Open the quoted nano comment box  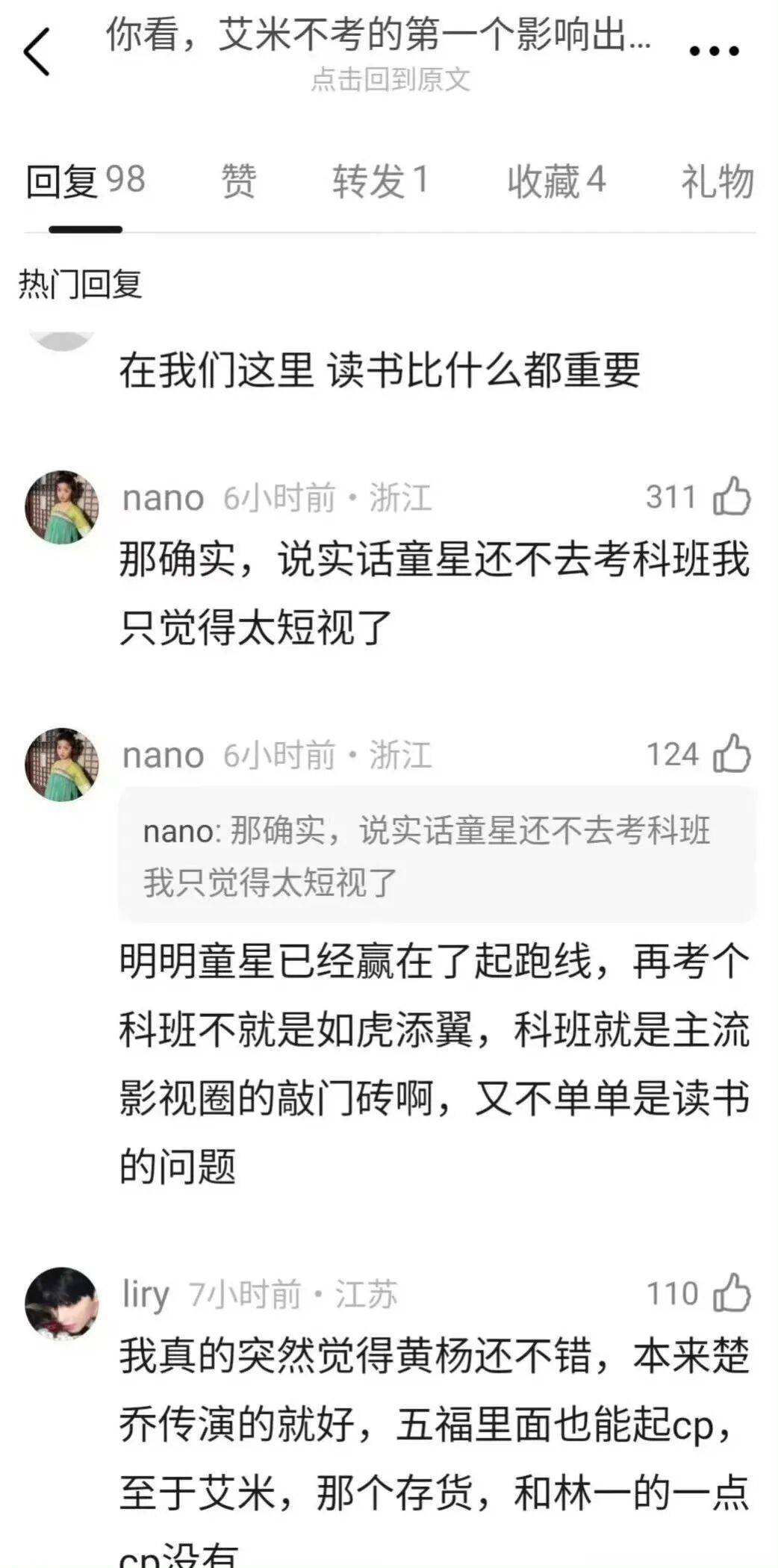pos(437,855)
